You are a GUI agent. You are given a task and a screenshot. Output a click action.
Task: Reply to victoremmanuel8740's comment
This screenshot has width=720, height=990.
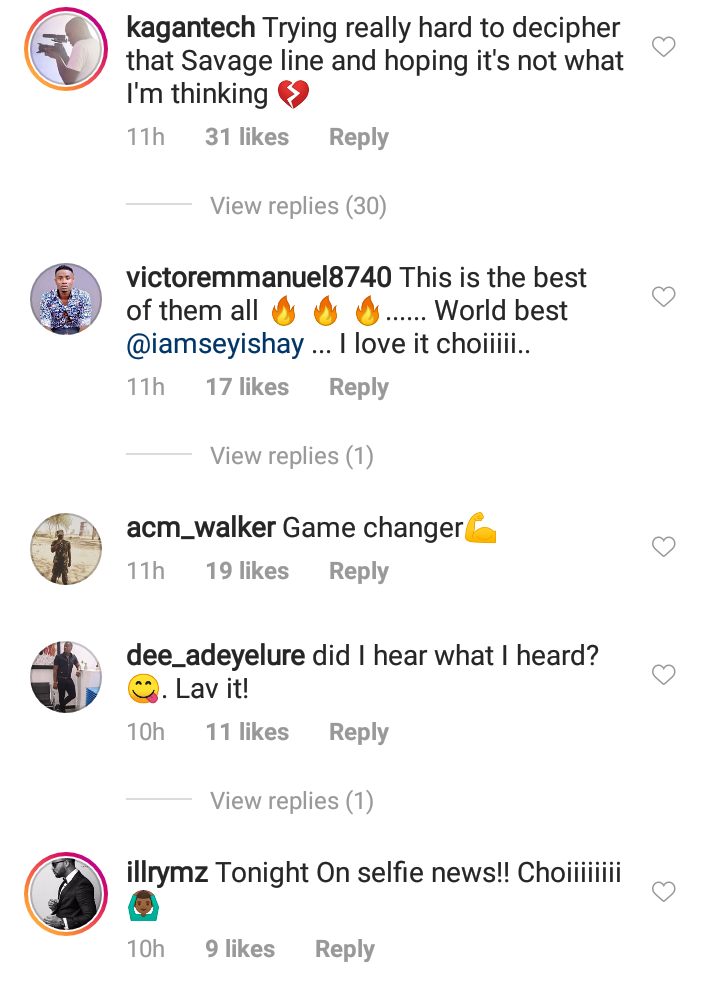coord(358,388)
